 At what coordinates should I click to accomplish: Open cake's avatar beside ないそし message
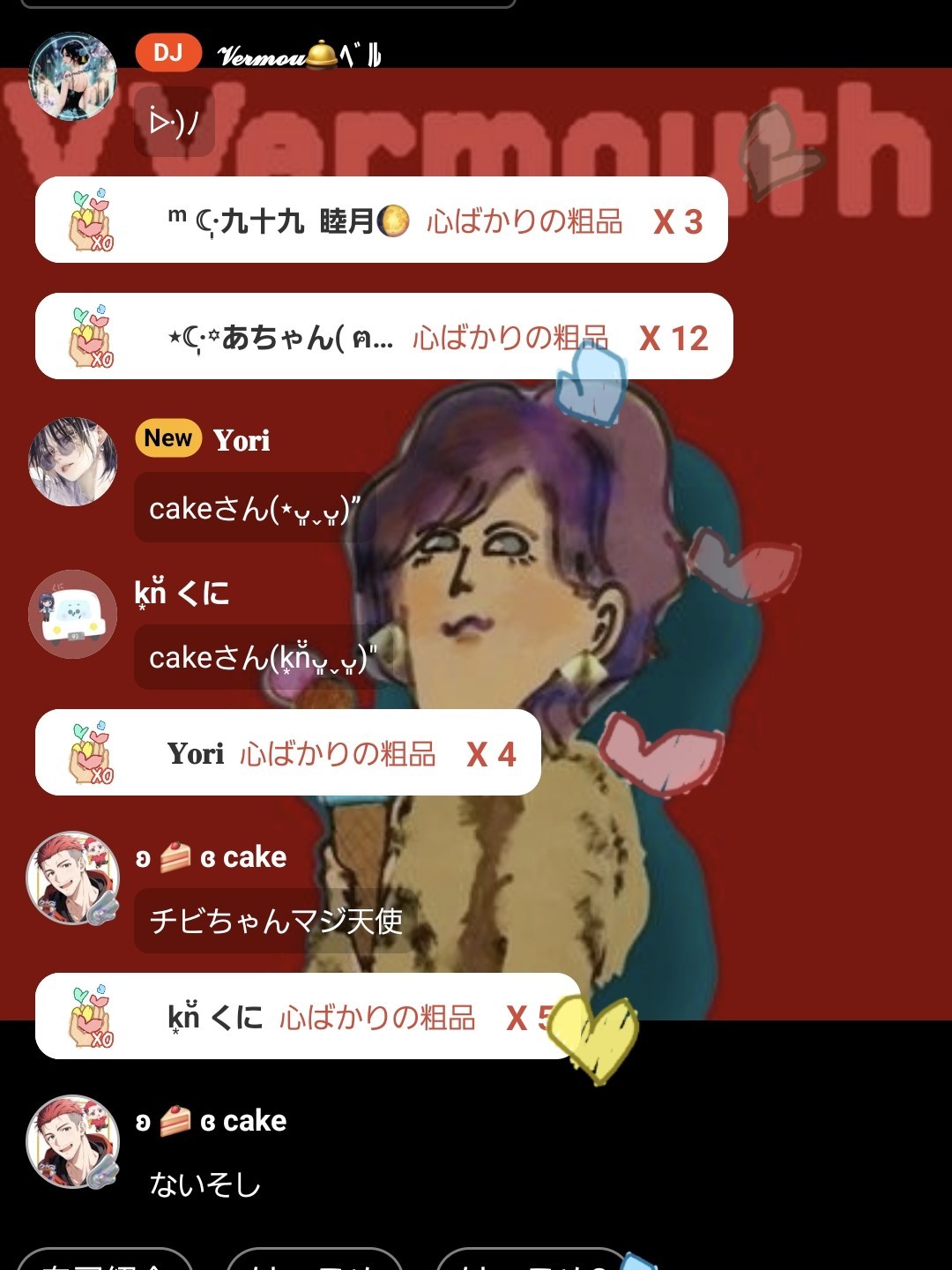pos(72,1141)
